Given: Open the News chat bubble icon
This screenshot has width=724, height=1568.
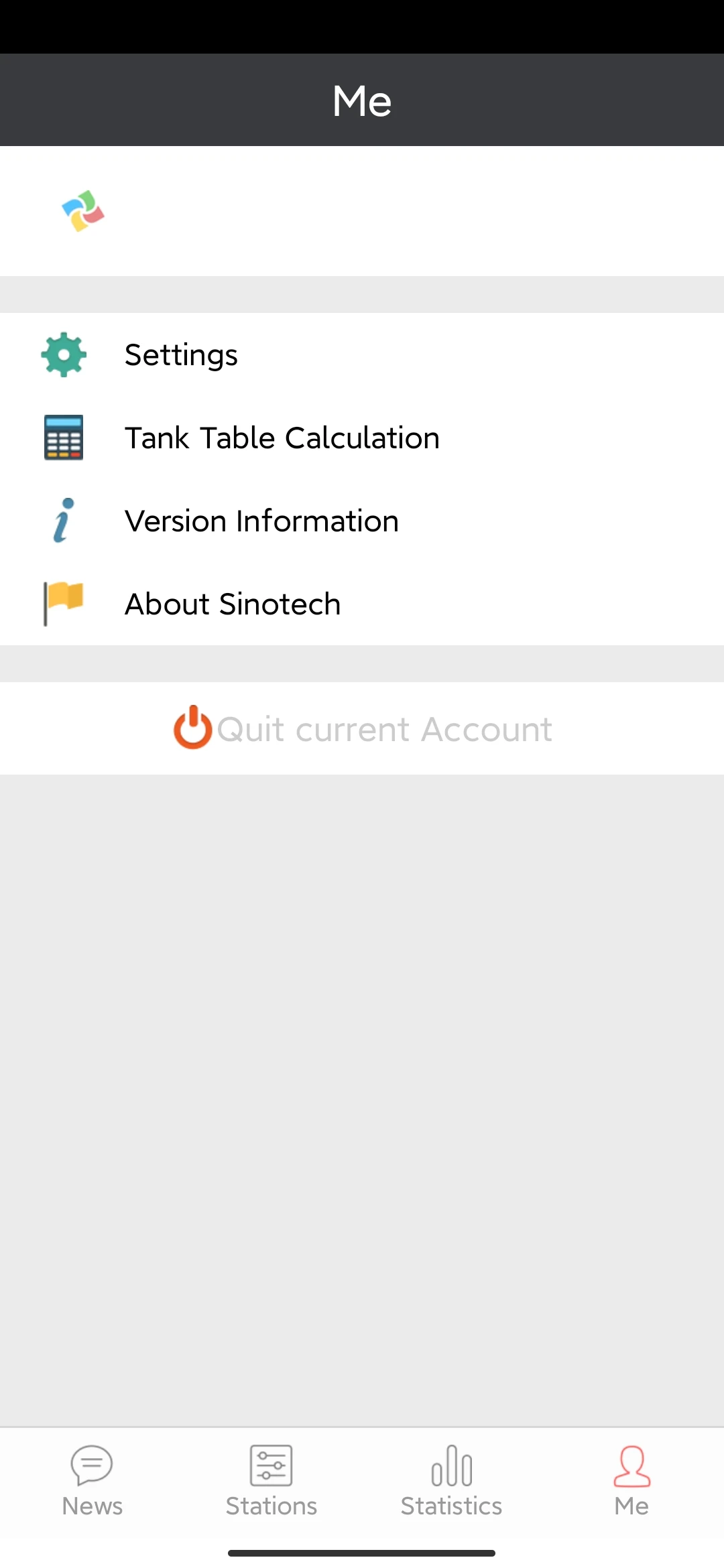Looking at the screenshot, I should click(91, 1465).
